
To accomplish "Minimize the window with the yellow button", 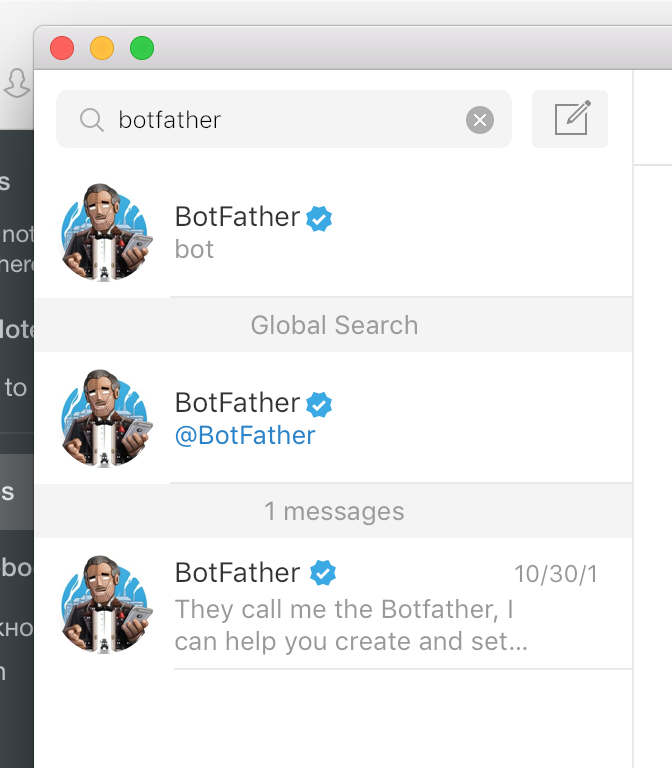I will point(102,47).
